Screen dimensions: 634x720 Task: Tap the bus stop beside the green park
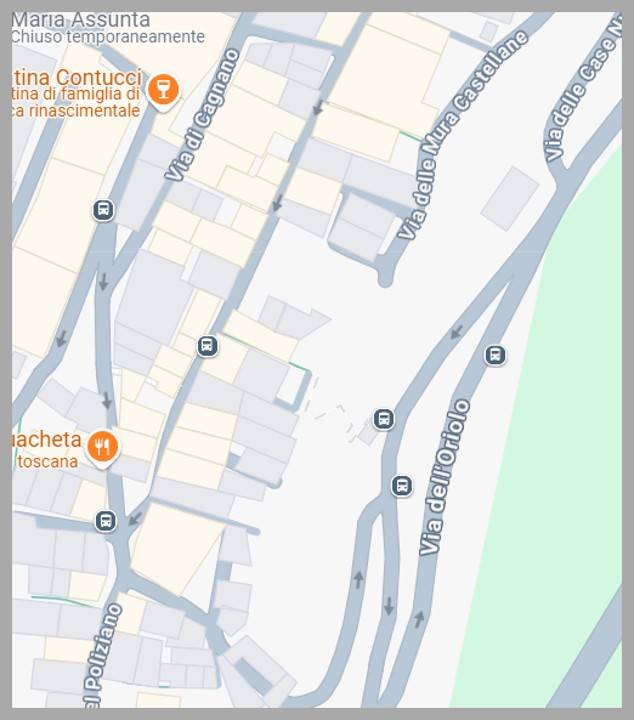click(x=494, y=355)
